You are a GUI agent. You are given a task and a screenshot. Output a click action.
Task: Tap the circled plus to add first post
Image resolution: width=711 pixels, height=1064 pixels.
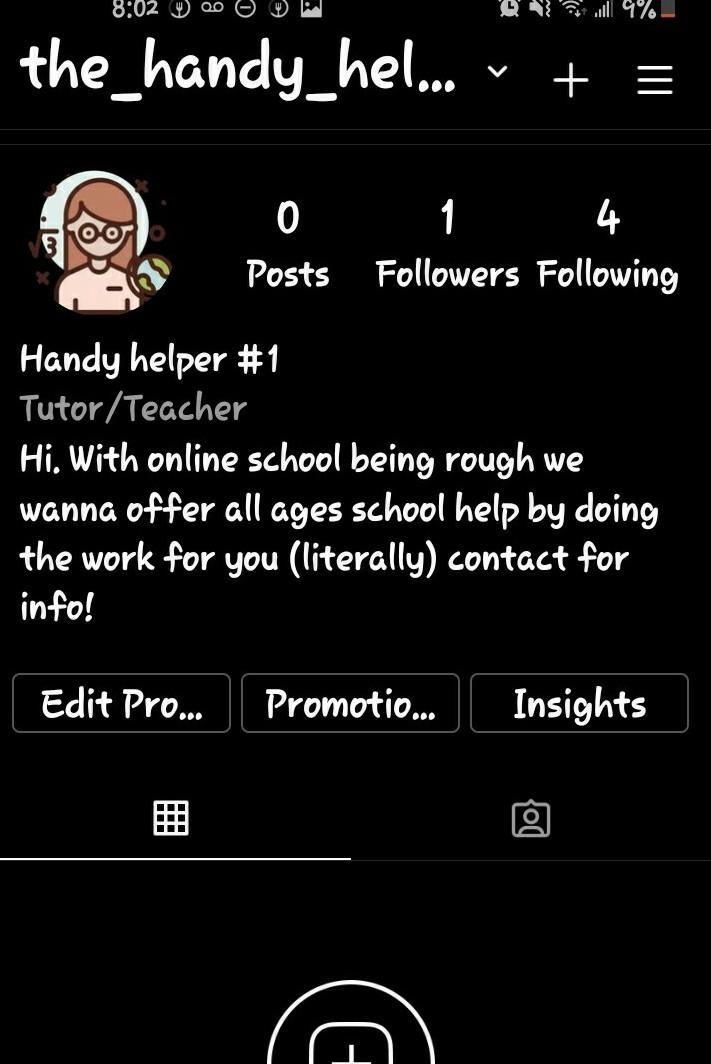coord(351,1040)
